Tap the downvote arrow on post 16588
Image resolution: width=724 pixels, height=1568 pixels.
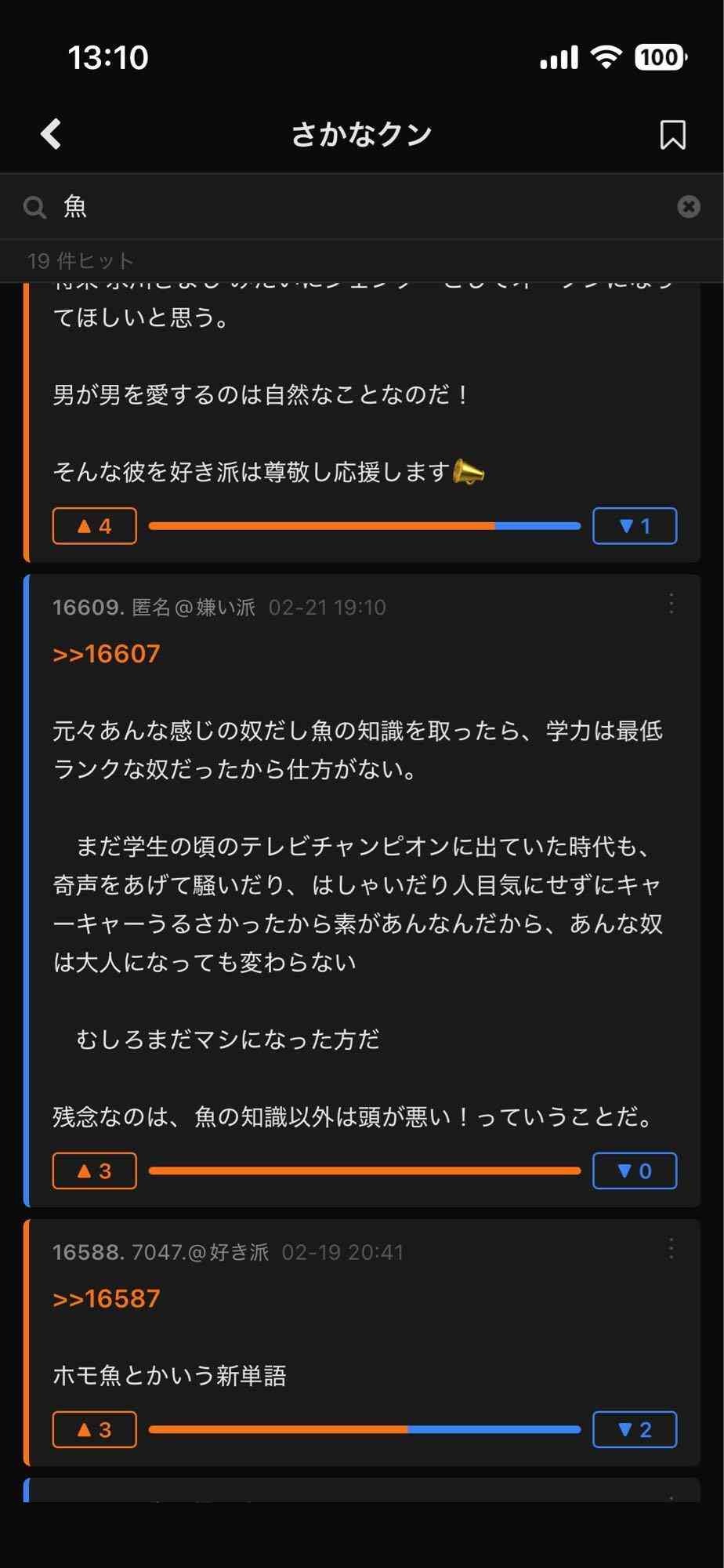(x=635, y=1429)
